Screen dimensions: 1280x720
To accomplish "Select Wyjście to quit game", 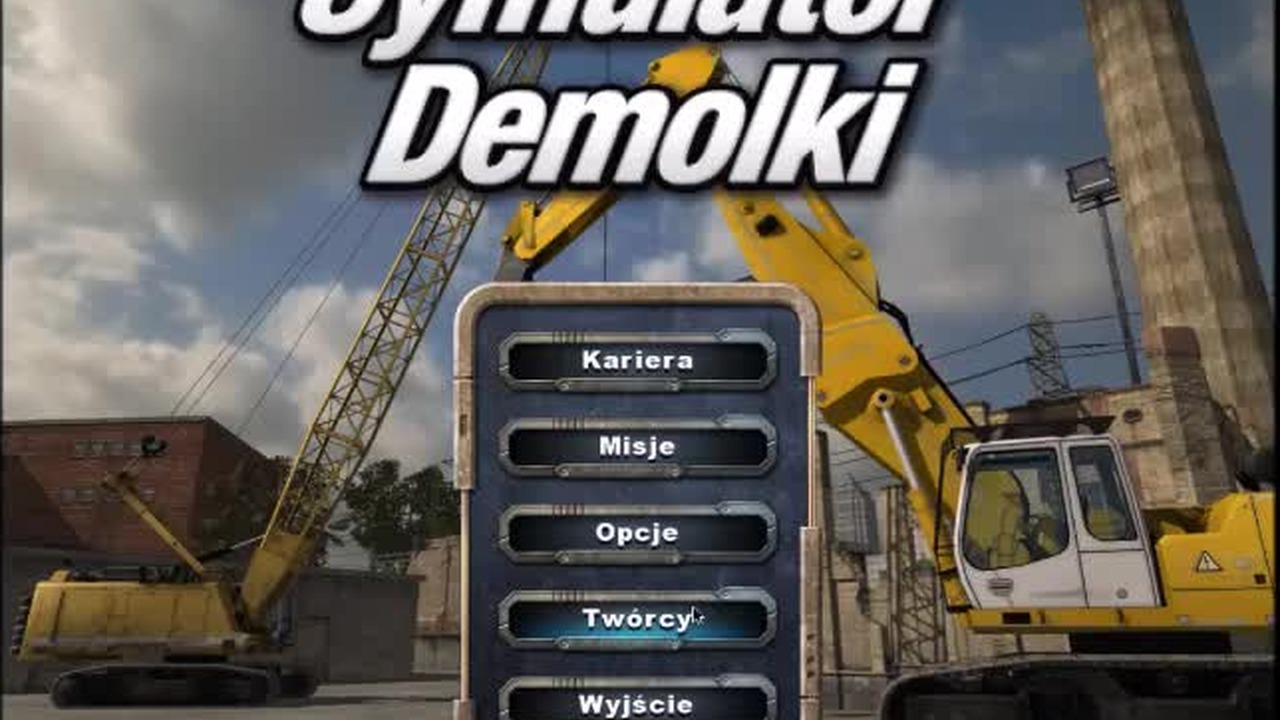I will coord(637,700).
